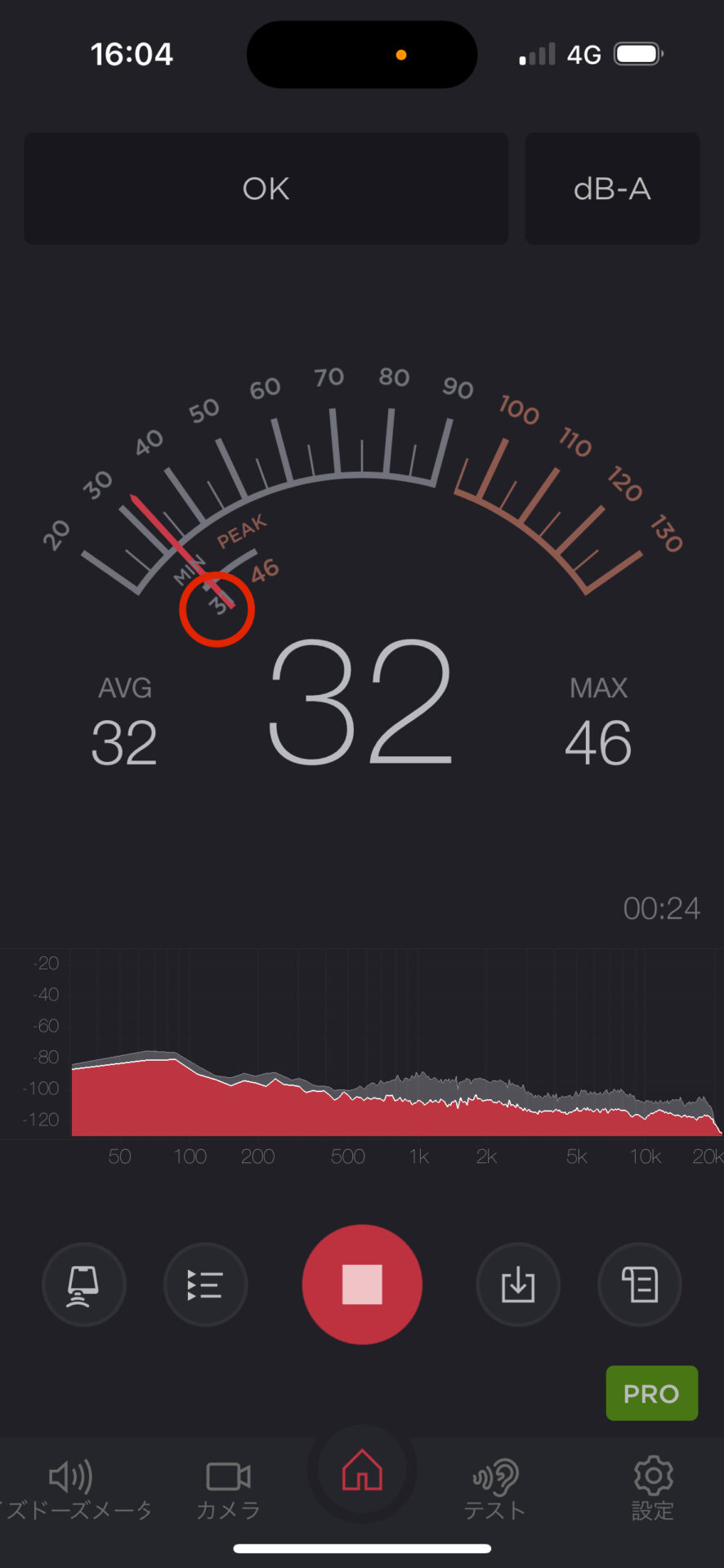Tap the OK status button
Image resolution: width=724 pixels, height=1568 pixels.
click(x=266, y=189)
